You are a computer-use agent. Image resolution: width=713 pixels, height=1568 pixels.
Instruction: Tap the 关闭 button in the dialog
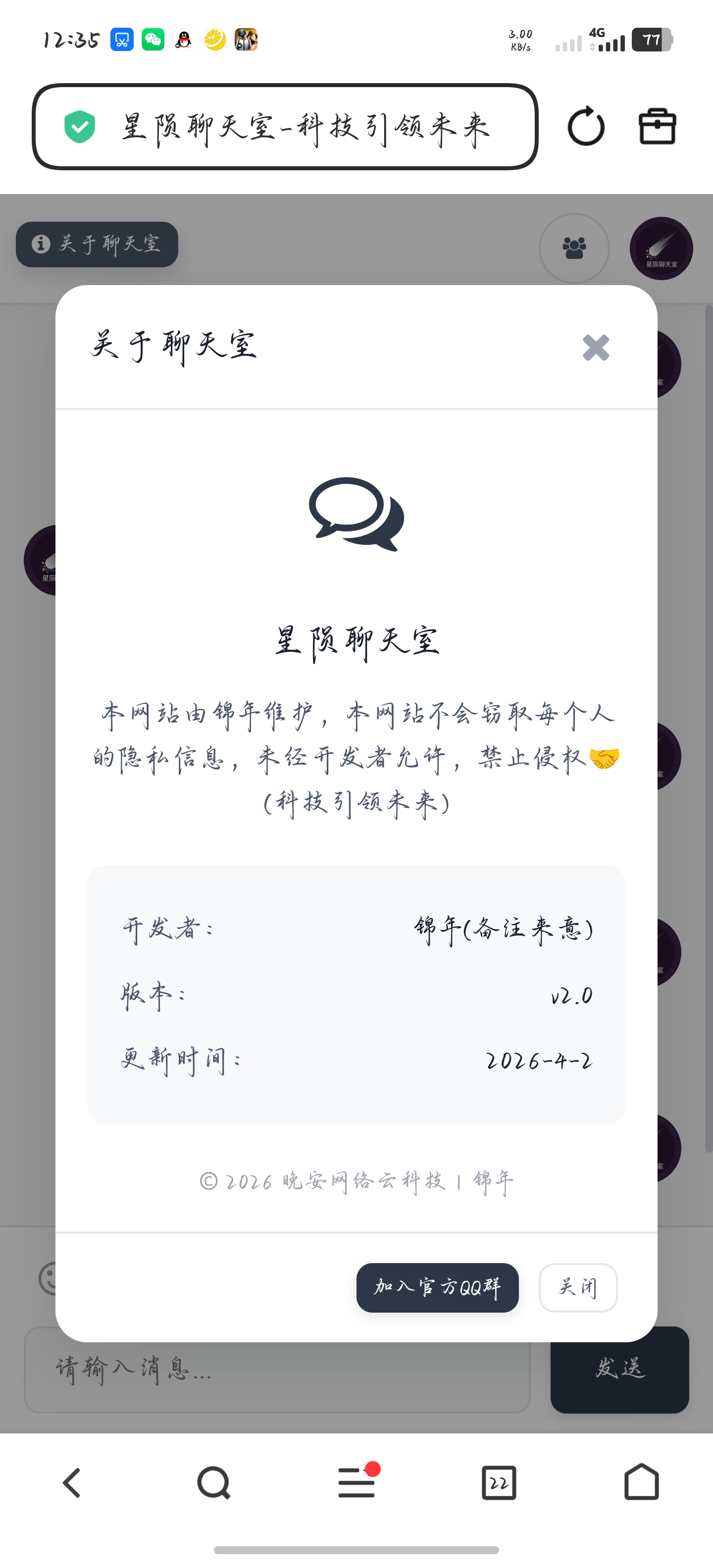click(577, 1287)
